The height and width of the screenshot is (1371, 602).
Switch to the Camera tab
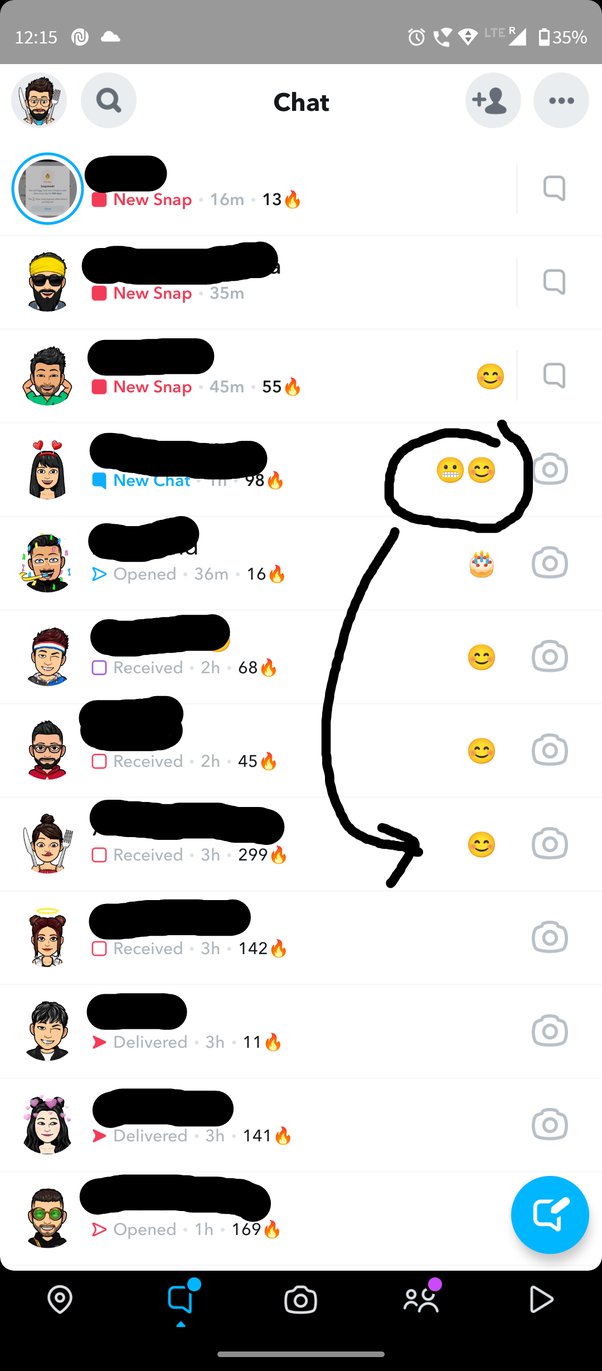pos(300,1299)
